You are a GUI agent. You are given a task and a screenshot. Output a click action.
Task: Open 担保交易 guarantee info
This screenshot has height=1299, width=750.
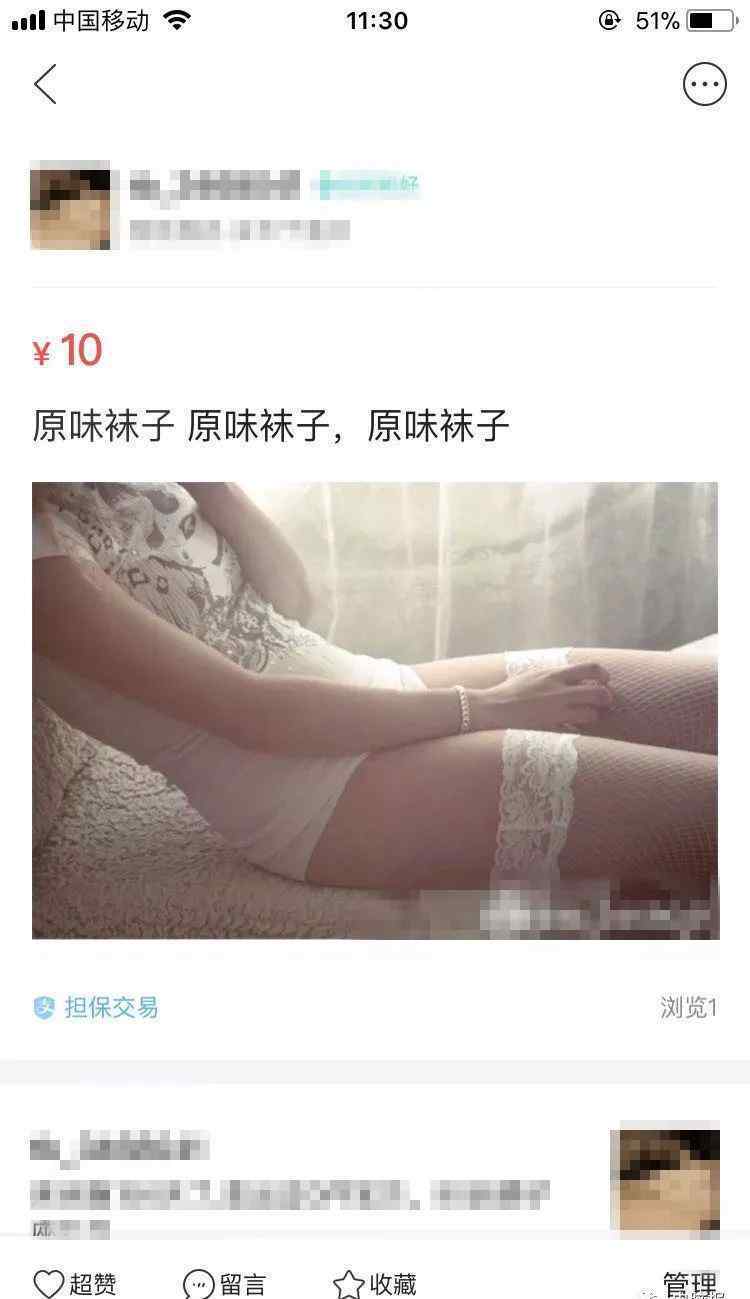click(x=96, y=1007)
